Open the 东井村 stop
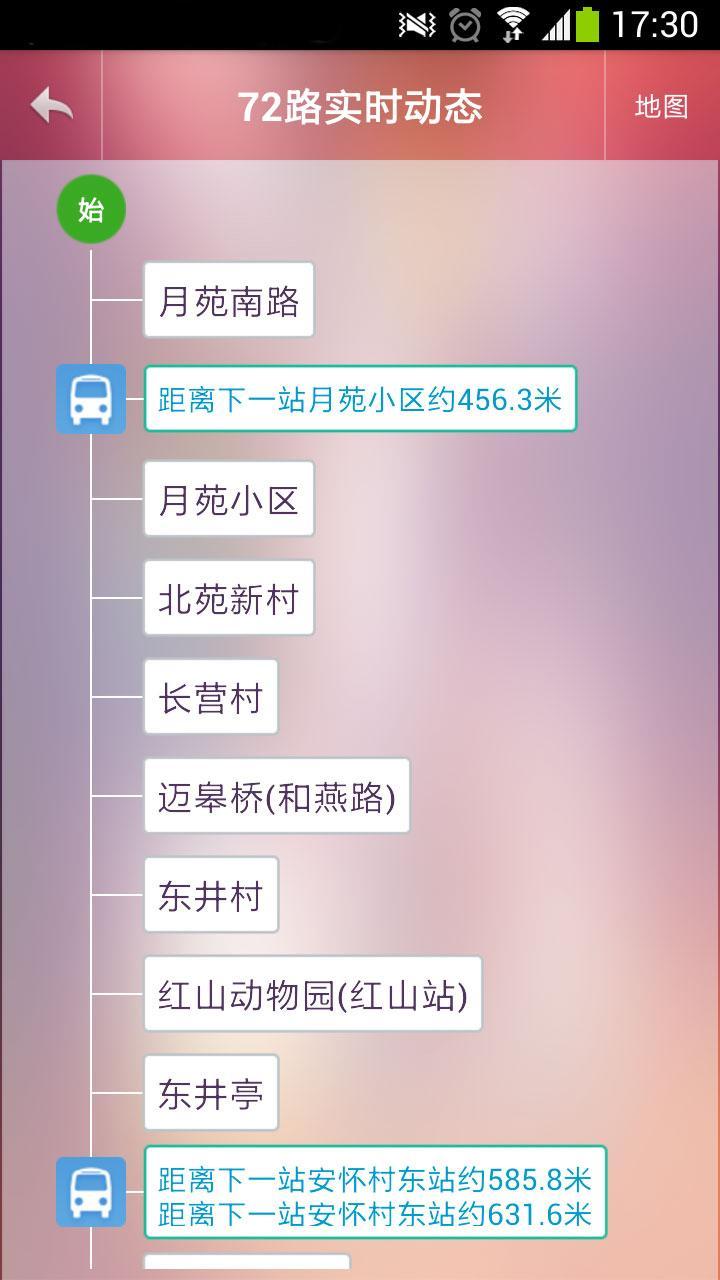Viewport: 720px width, 1280px height. [x=211, y=895]
